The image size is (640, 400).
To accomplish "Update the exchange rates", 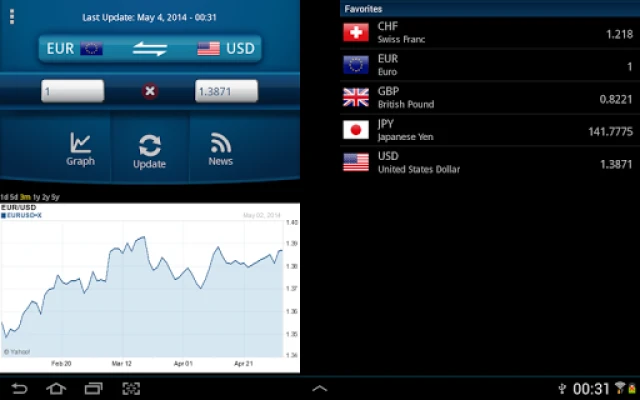I will (x=149, y=151).
